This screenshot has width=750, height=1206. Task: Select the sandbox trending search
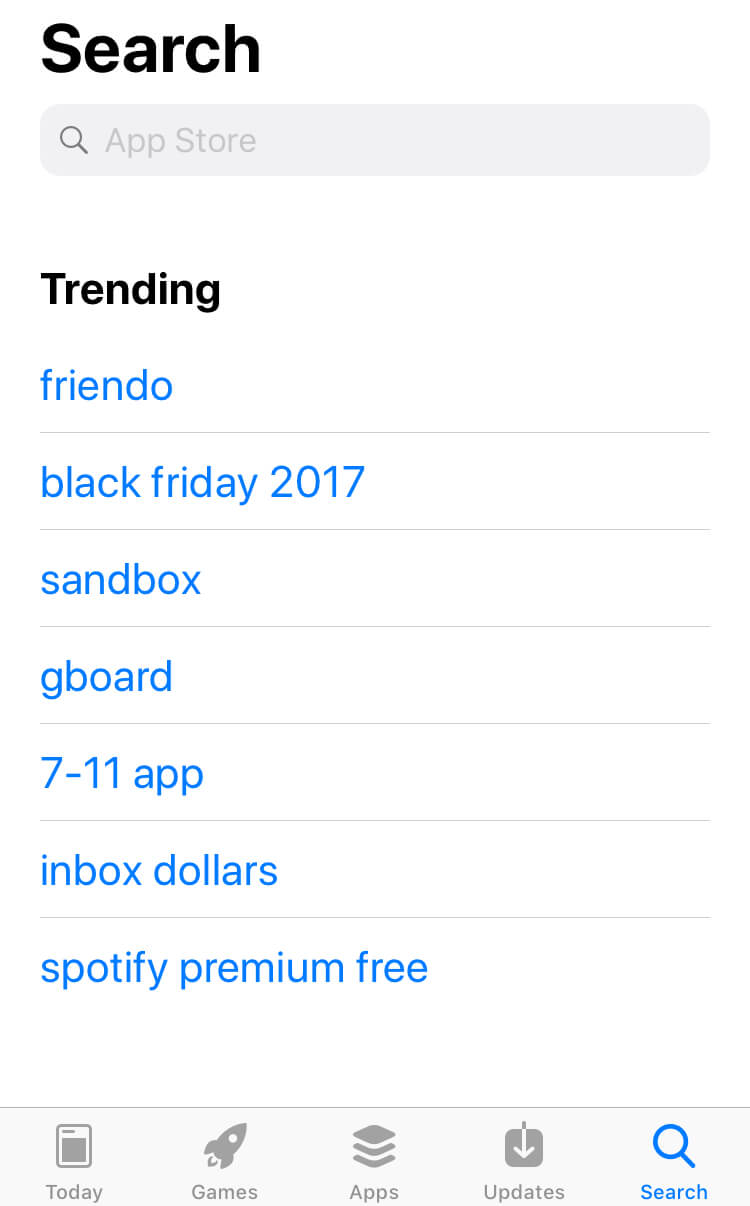[x=121, y=580]
